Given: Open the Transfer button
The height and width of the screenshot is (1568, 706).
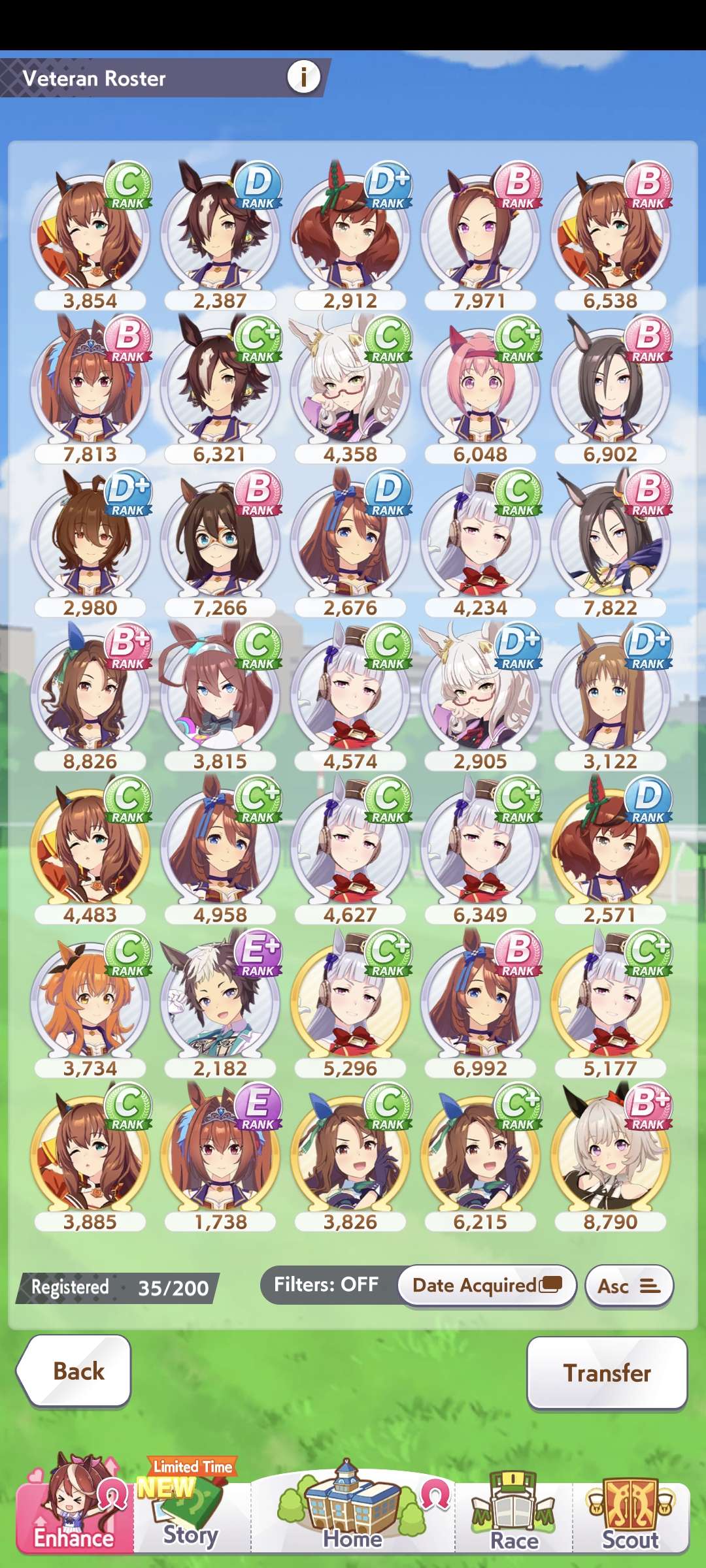Looking at the screenshot, I should tap(607, 1373).
